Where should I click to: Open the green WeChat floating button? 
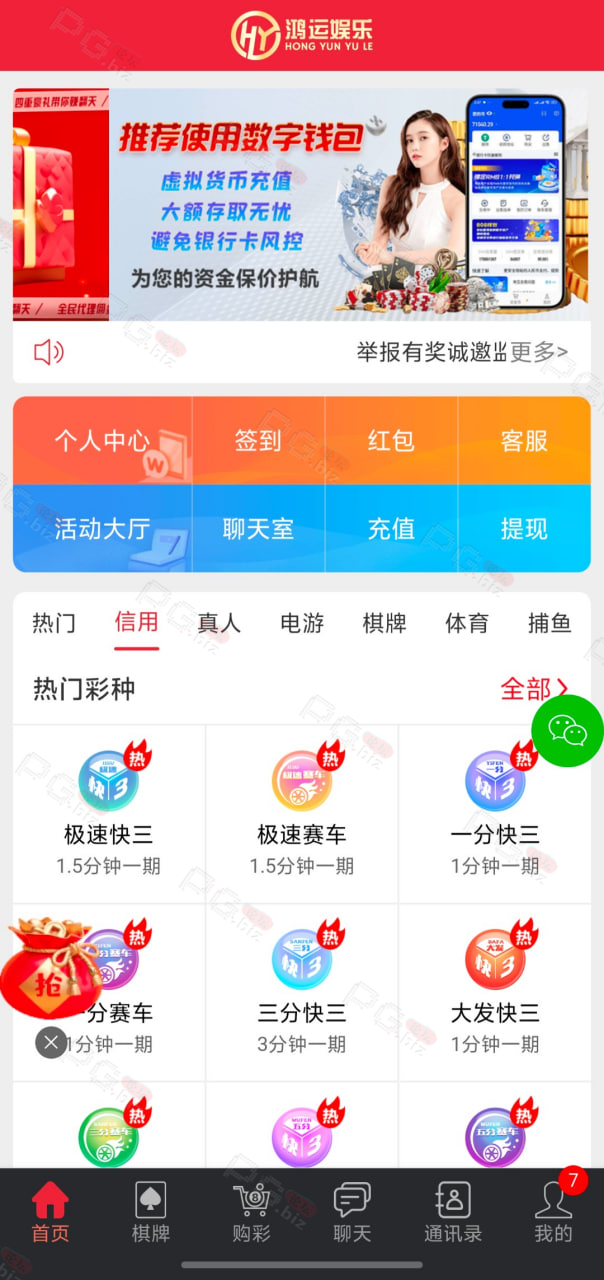point(568,731)
